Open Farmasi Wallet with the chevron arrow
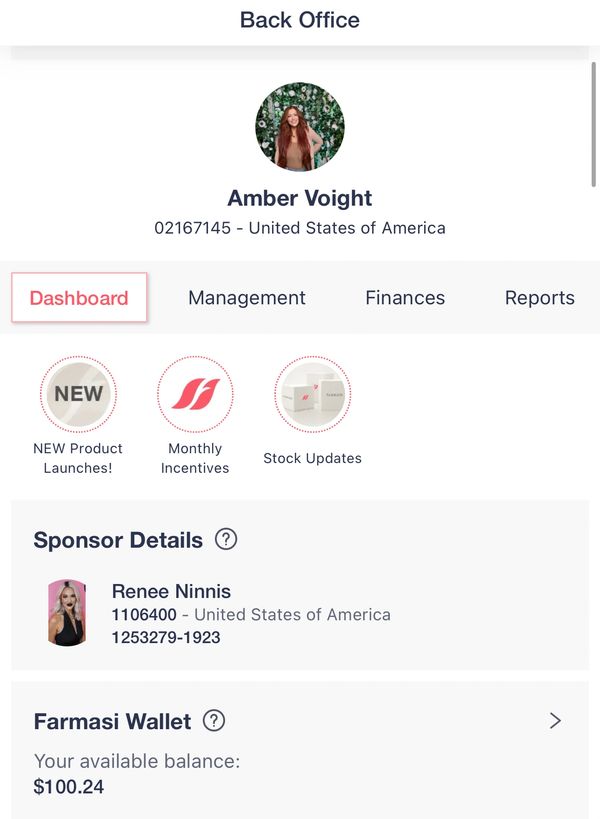Viewport: 600px width, 819px height. (x=555, y=721)
